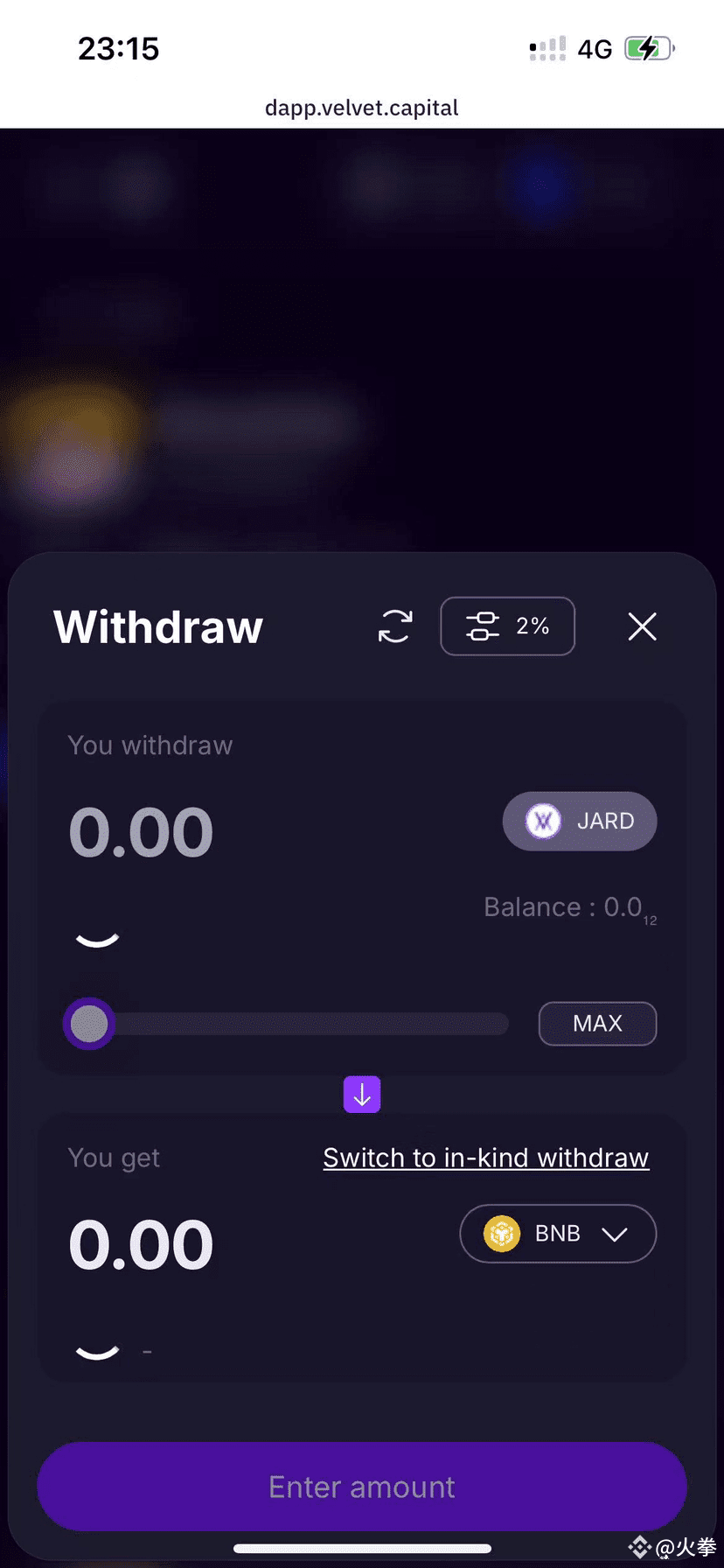Viewport: 724px width, 1568px height.
Task: Open the 2% slippage settings
Action: pyautogui.click(x=508, y=626)
